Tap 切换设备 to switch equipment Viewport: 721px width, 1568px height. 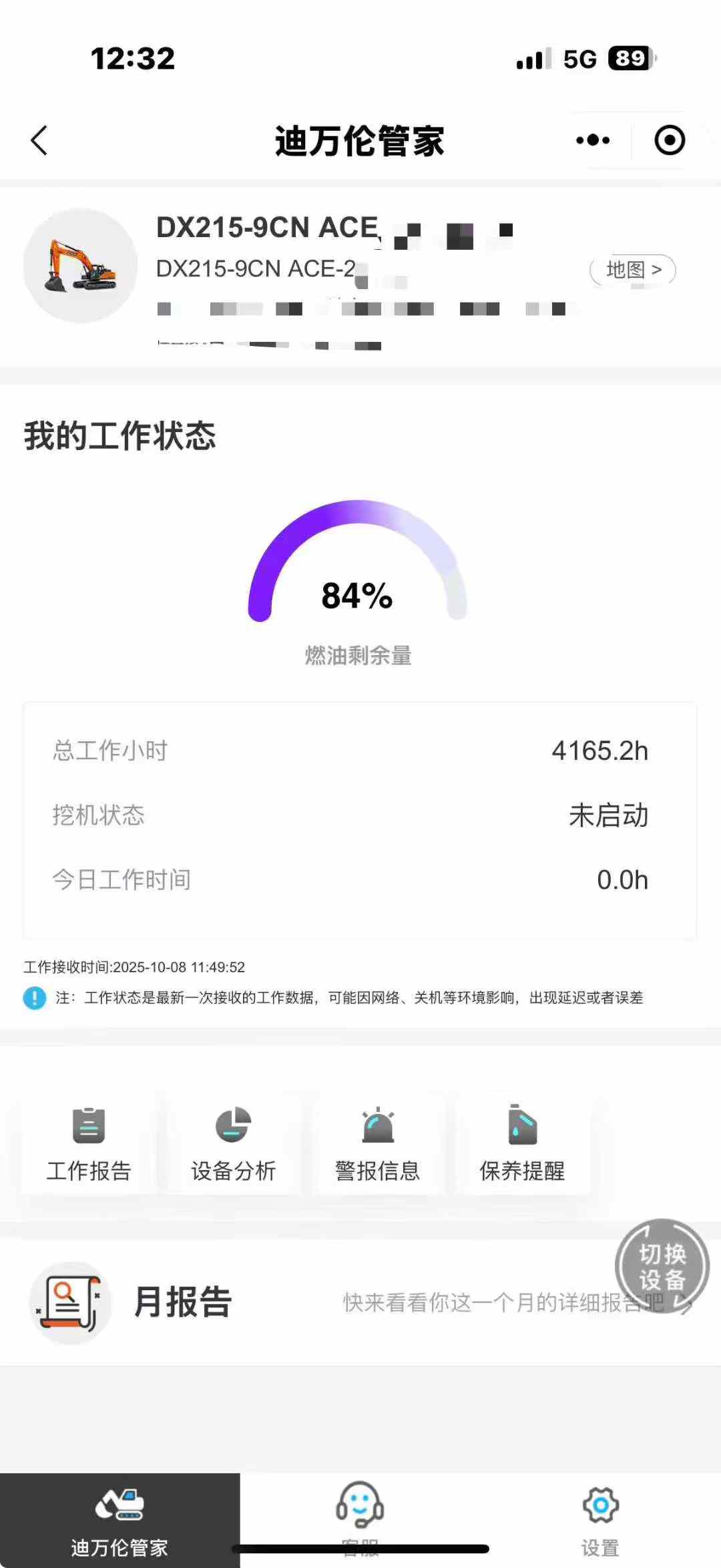coord(662,1266)
